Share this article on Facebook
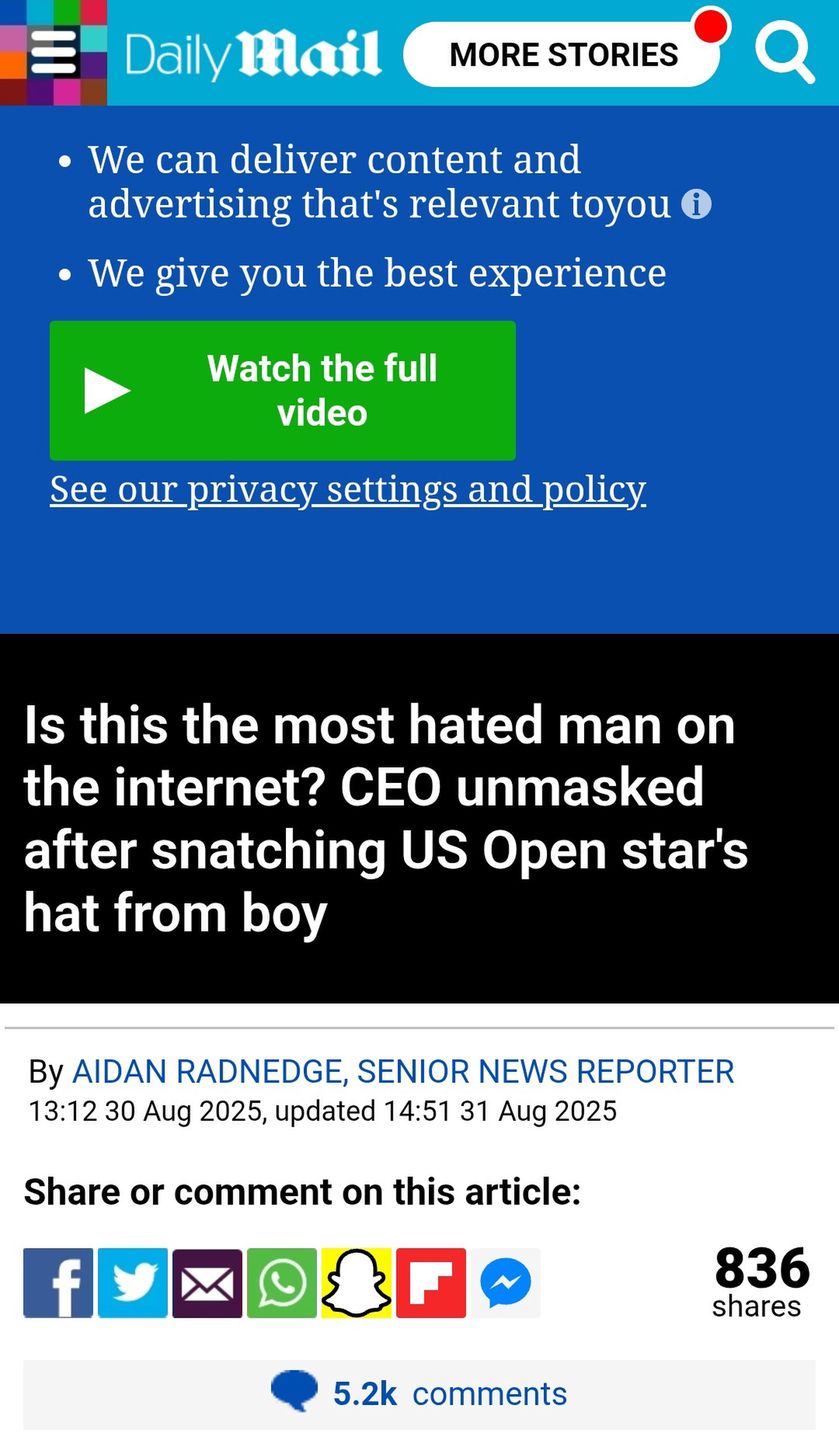 point(58,1283)
